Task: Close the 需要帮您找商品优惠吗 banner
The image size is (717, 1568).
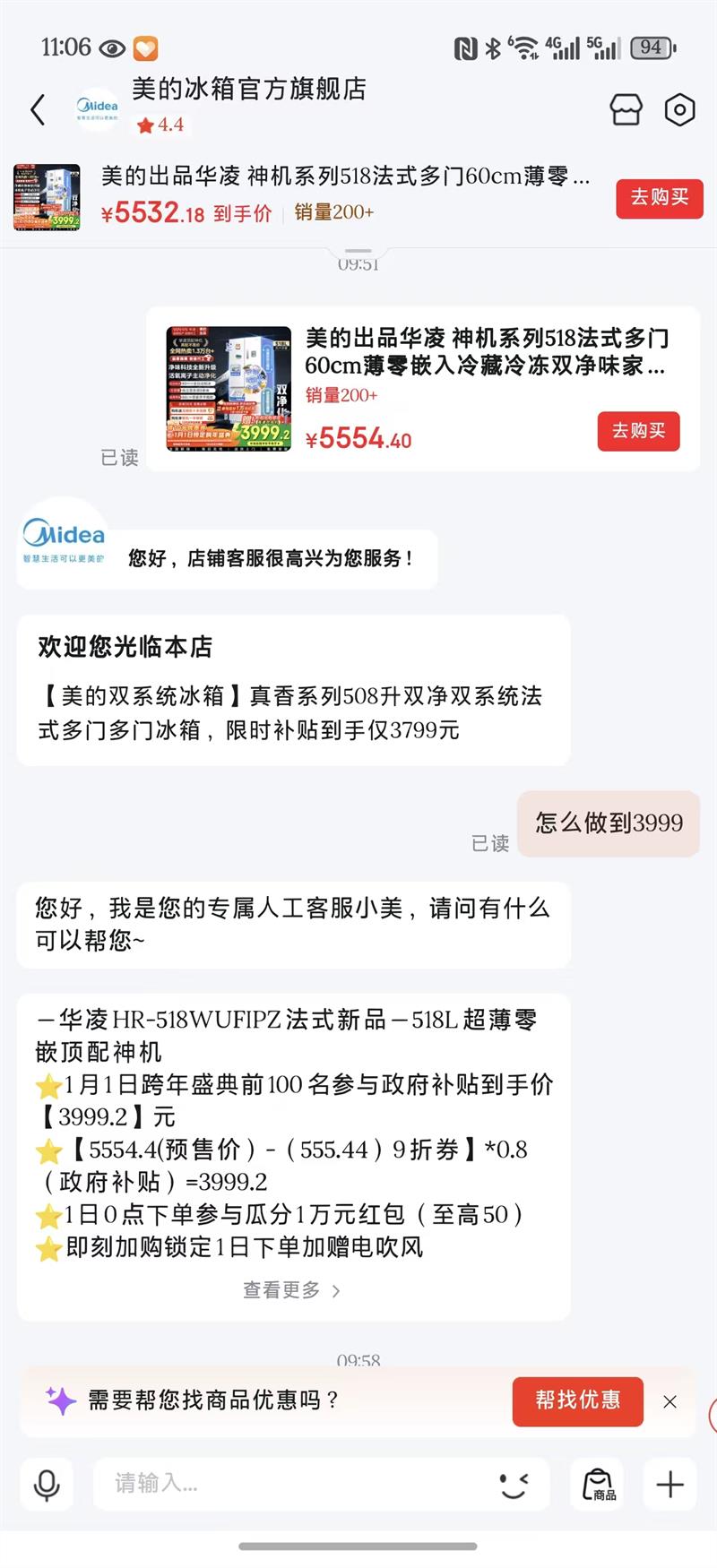Action: (x=670, y=1402)
